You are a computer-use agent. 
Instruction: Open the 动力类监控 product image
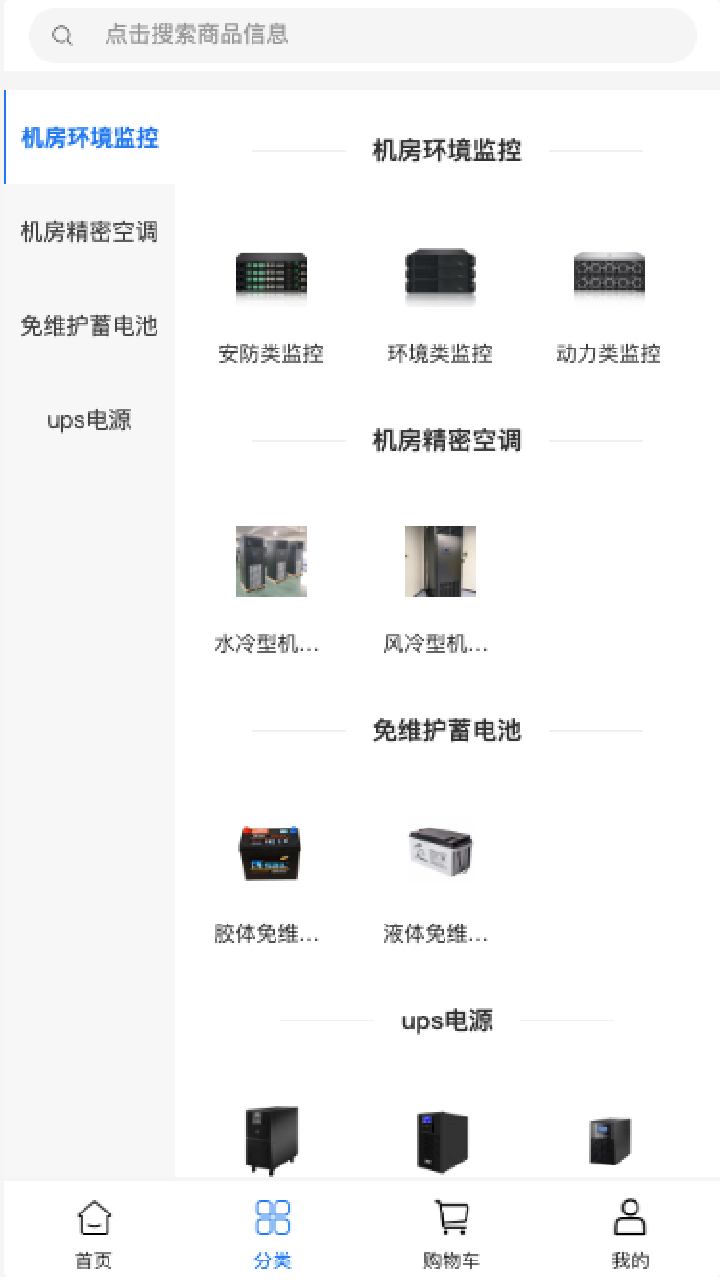(609, 277)
